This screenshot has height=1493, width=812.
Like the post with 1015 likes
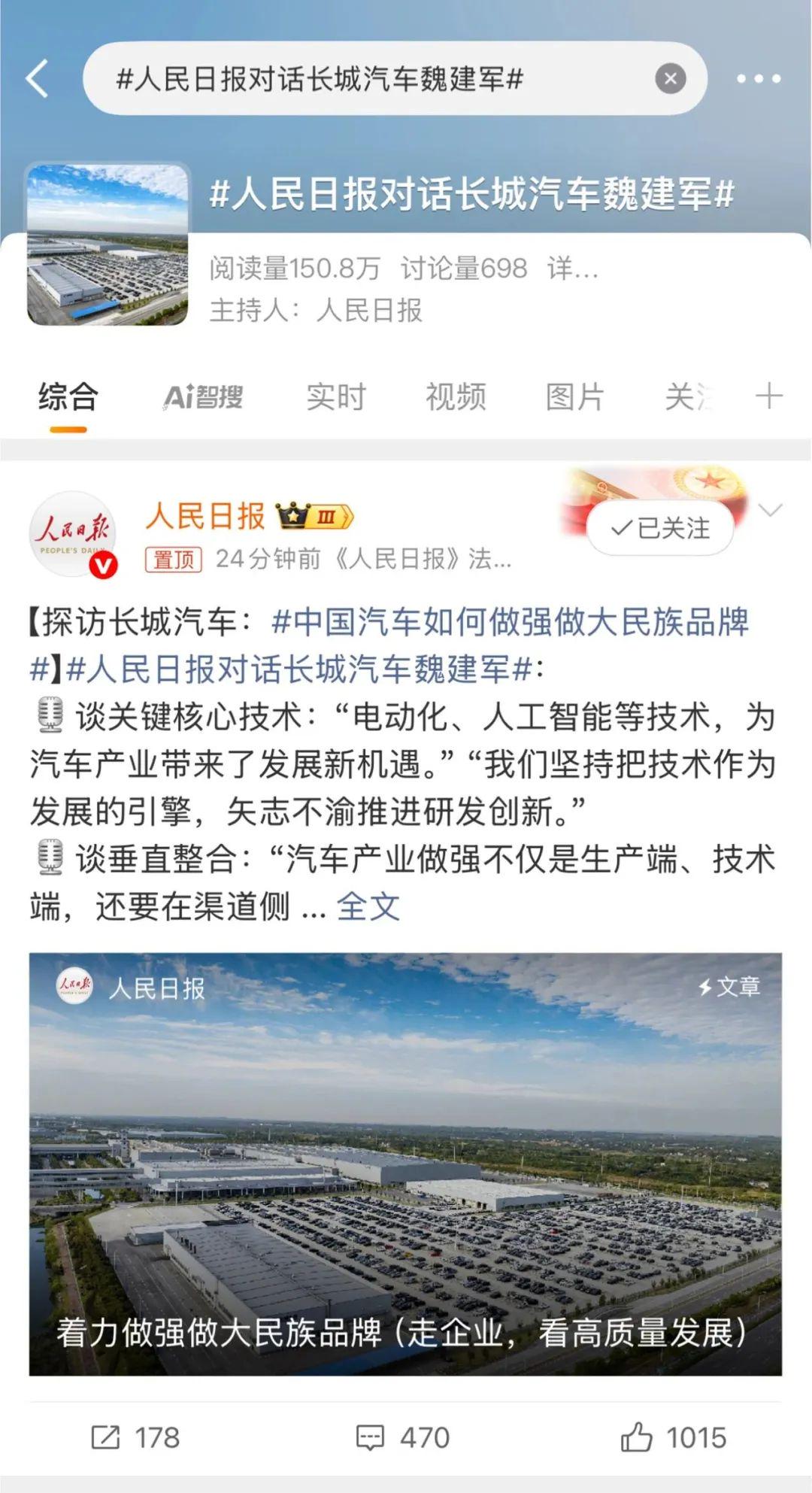(674, 1437)
